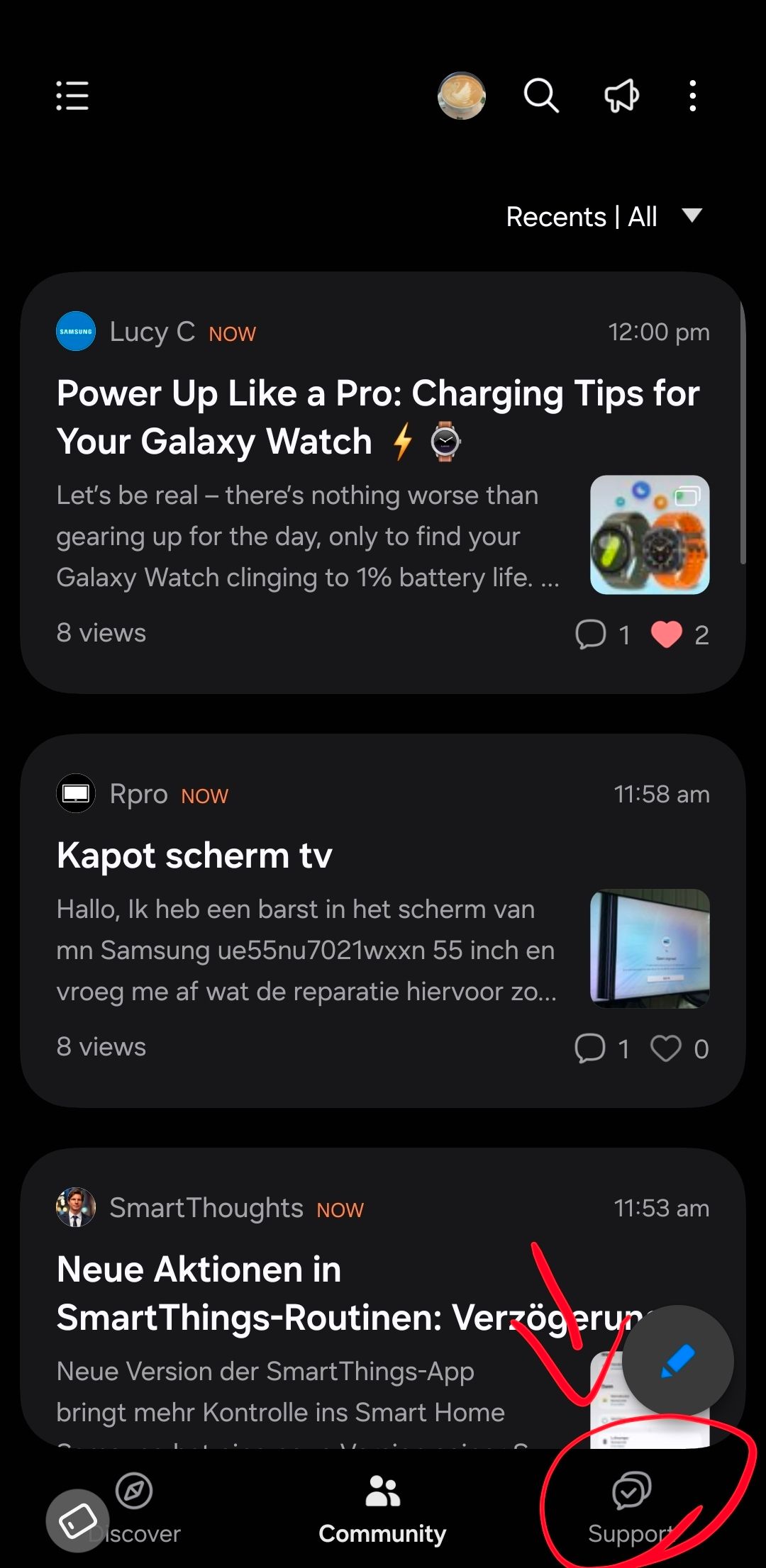Open the compose post pencil button
This screenshot has height=1568, width=766.
(679, 1361)
